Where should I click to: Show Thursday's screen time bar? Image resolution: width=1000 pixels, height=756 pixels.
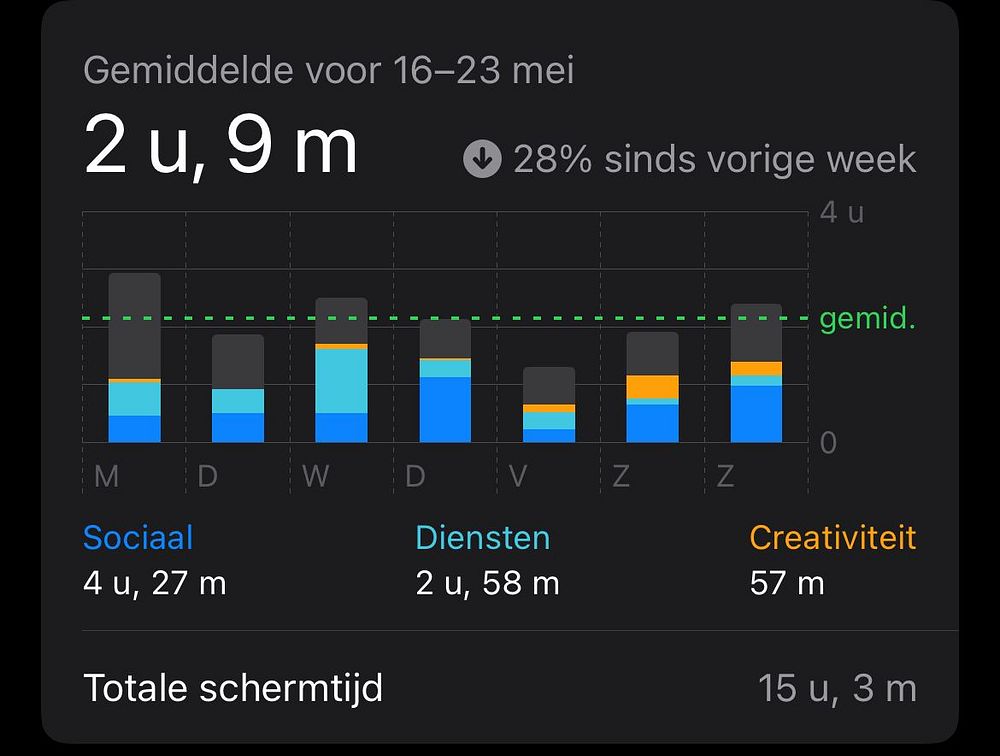pyautogui.click(x=445, y=381)
